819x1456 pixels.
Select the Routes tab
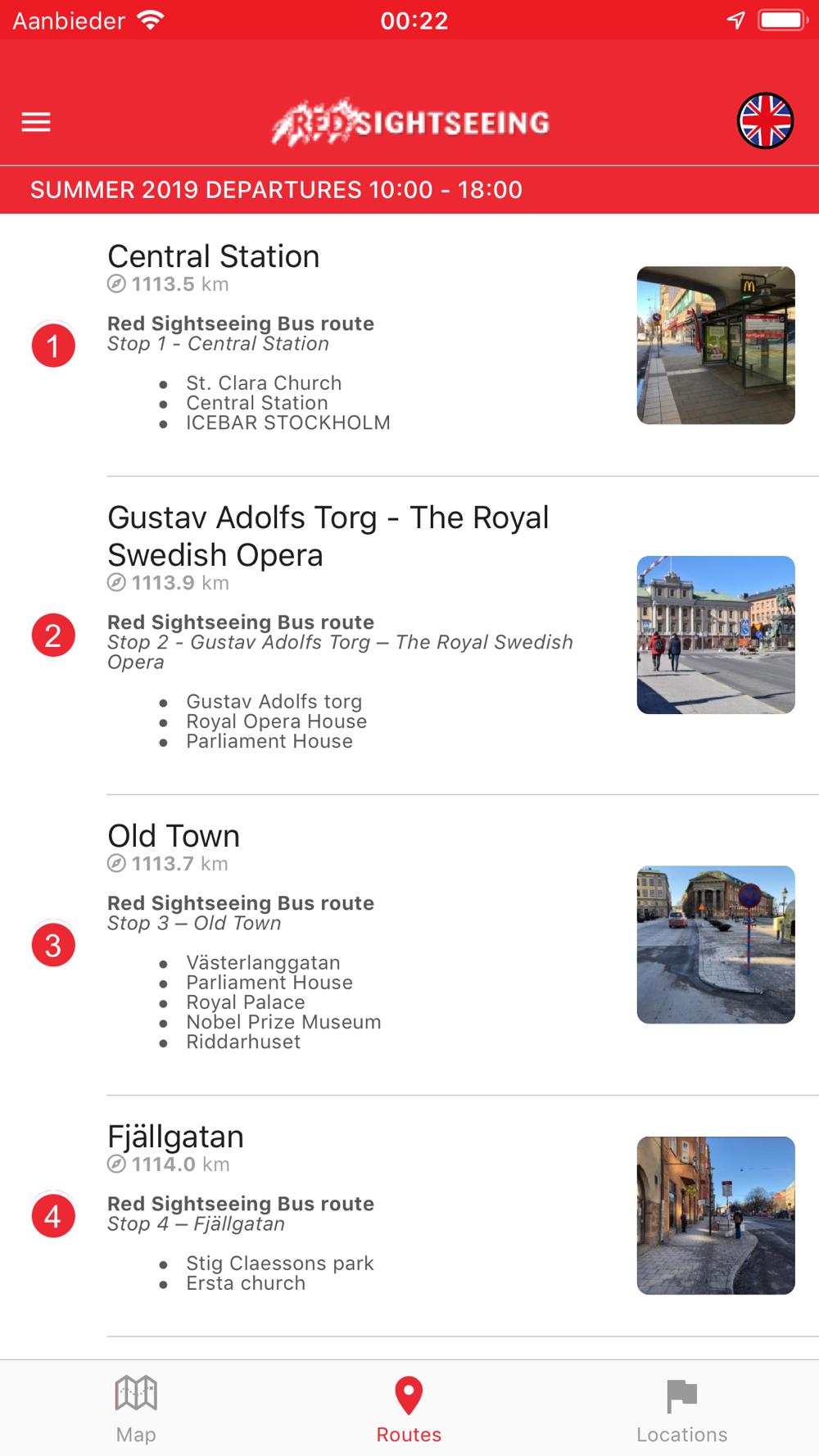pos(409,1409)
